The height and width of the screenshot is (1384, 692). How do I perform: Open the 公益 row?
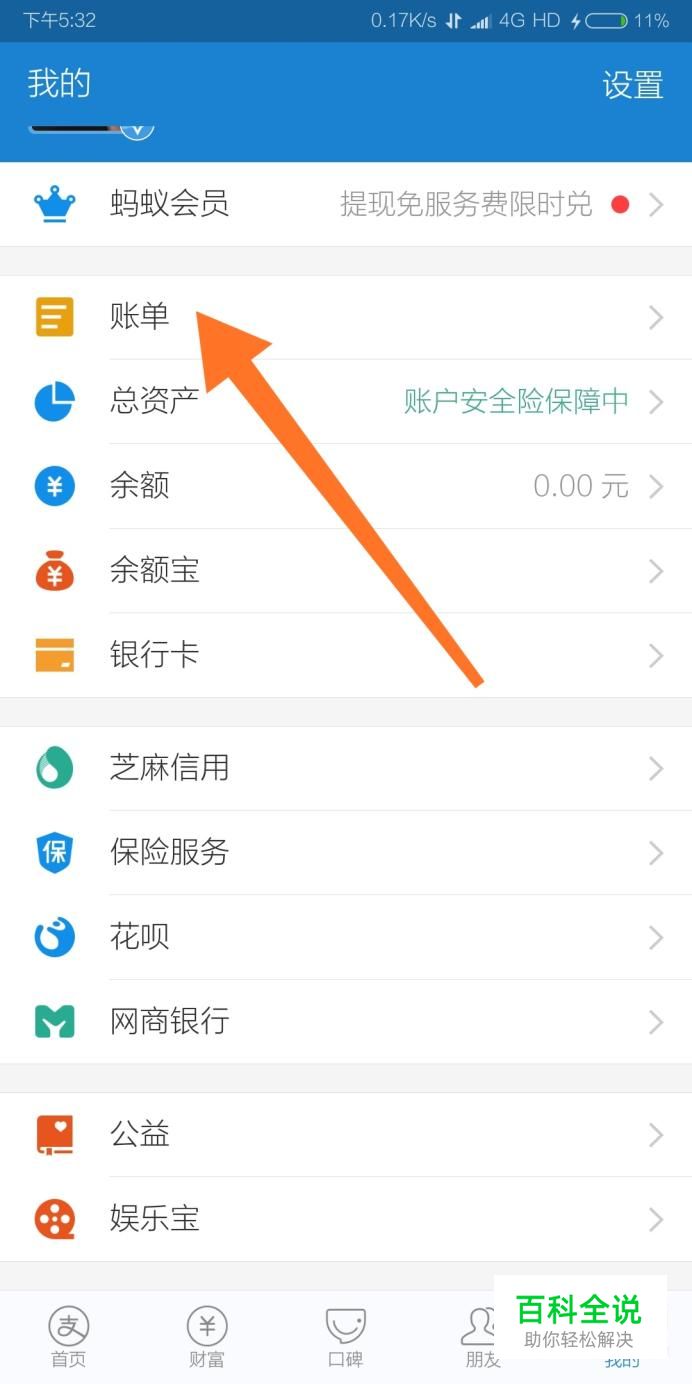click(346, 1134)
